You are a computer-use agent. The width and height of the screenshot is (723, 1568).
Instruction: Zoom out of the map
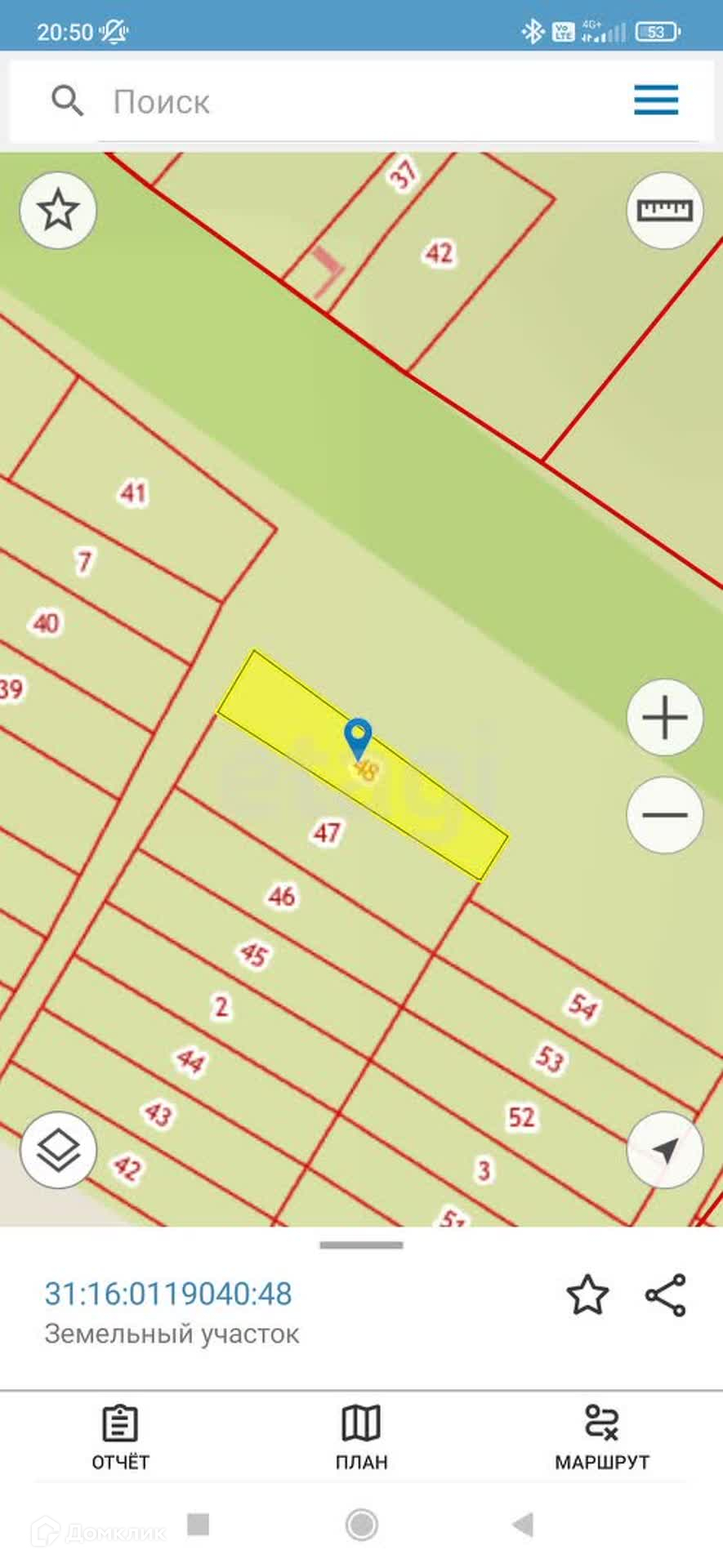coord(665,815)
